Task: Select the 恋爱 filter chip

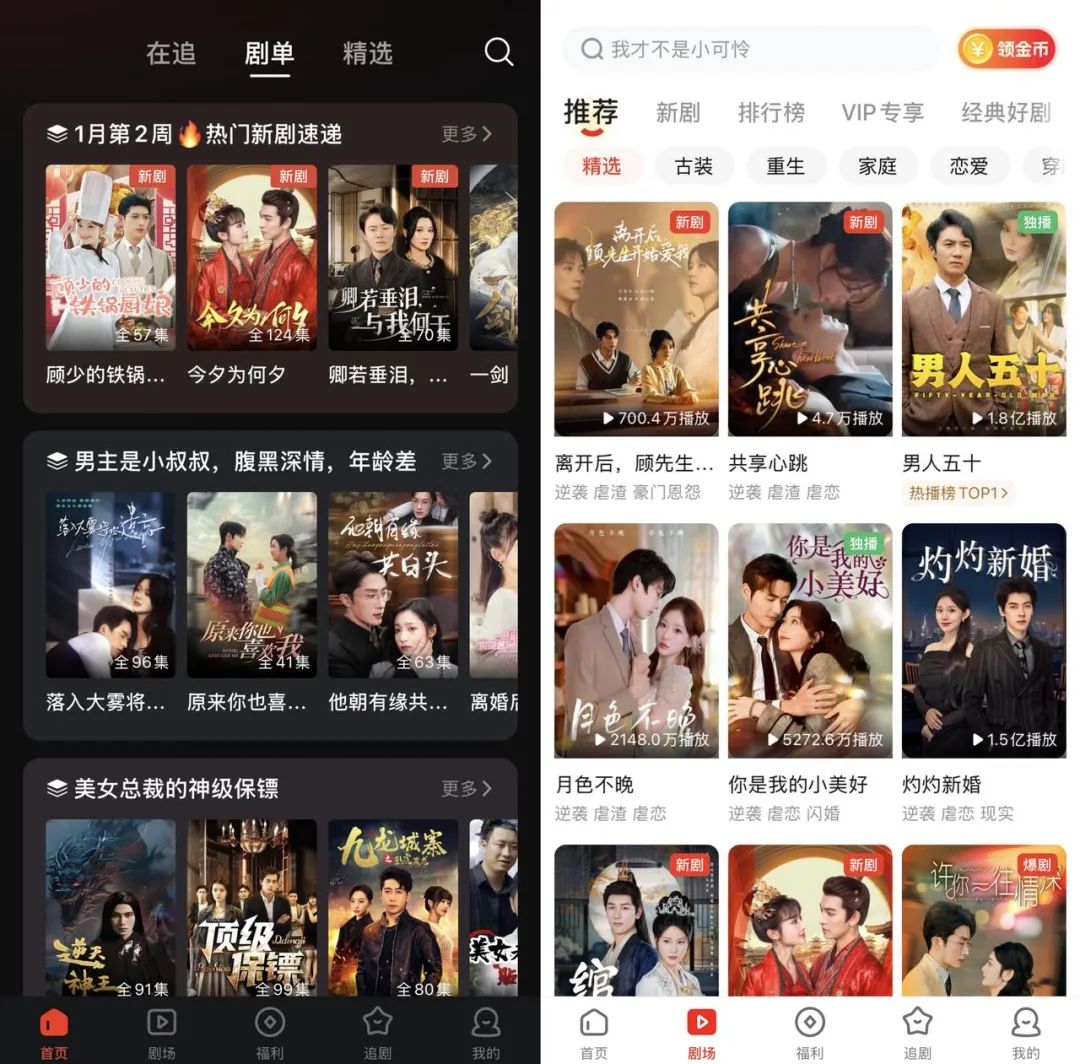Action: pyautogui.click(x=968, y=166)
